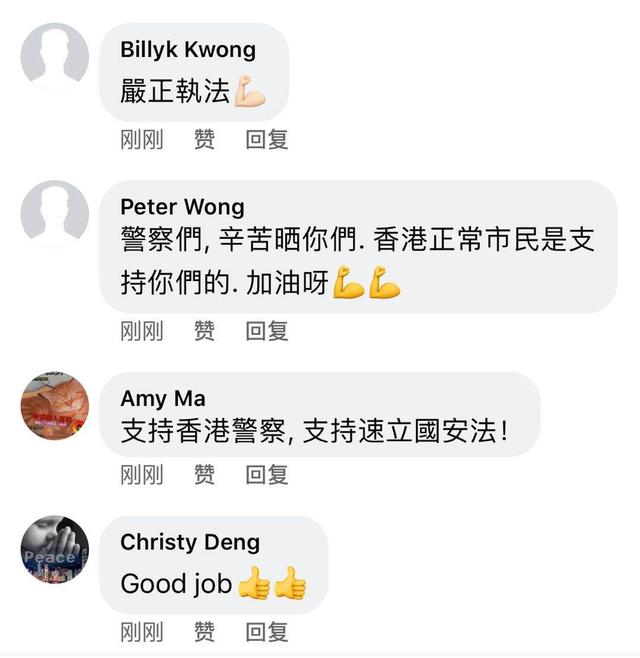
Task: Like Billyk Kwong's comment
Action: coord(204,140)
